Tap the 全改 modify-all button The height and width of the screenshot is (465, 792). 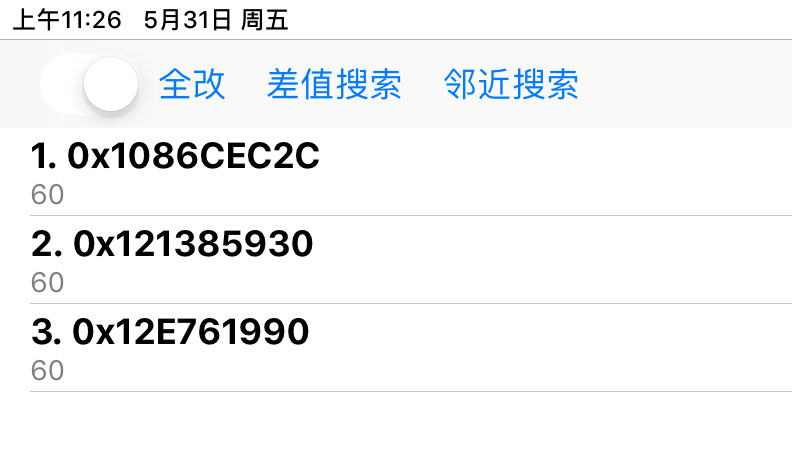[192, 85]
